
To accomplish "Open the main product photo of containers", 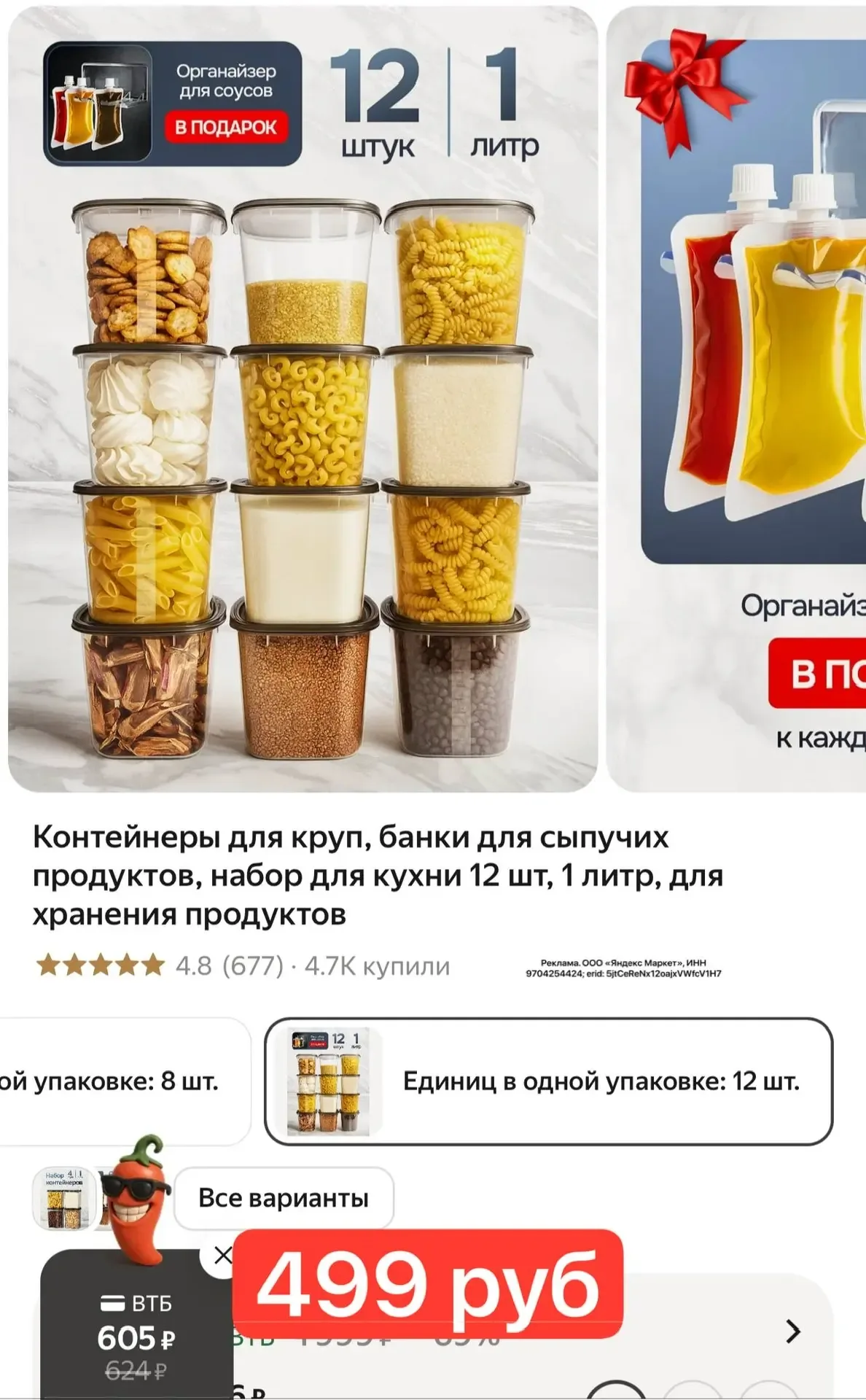I will pyautogui.click(x=303, y=437).
